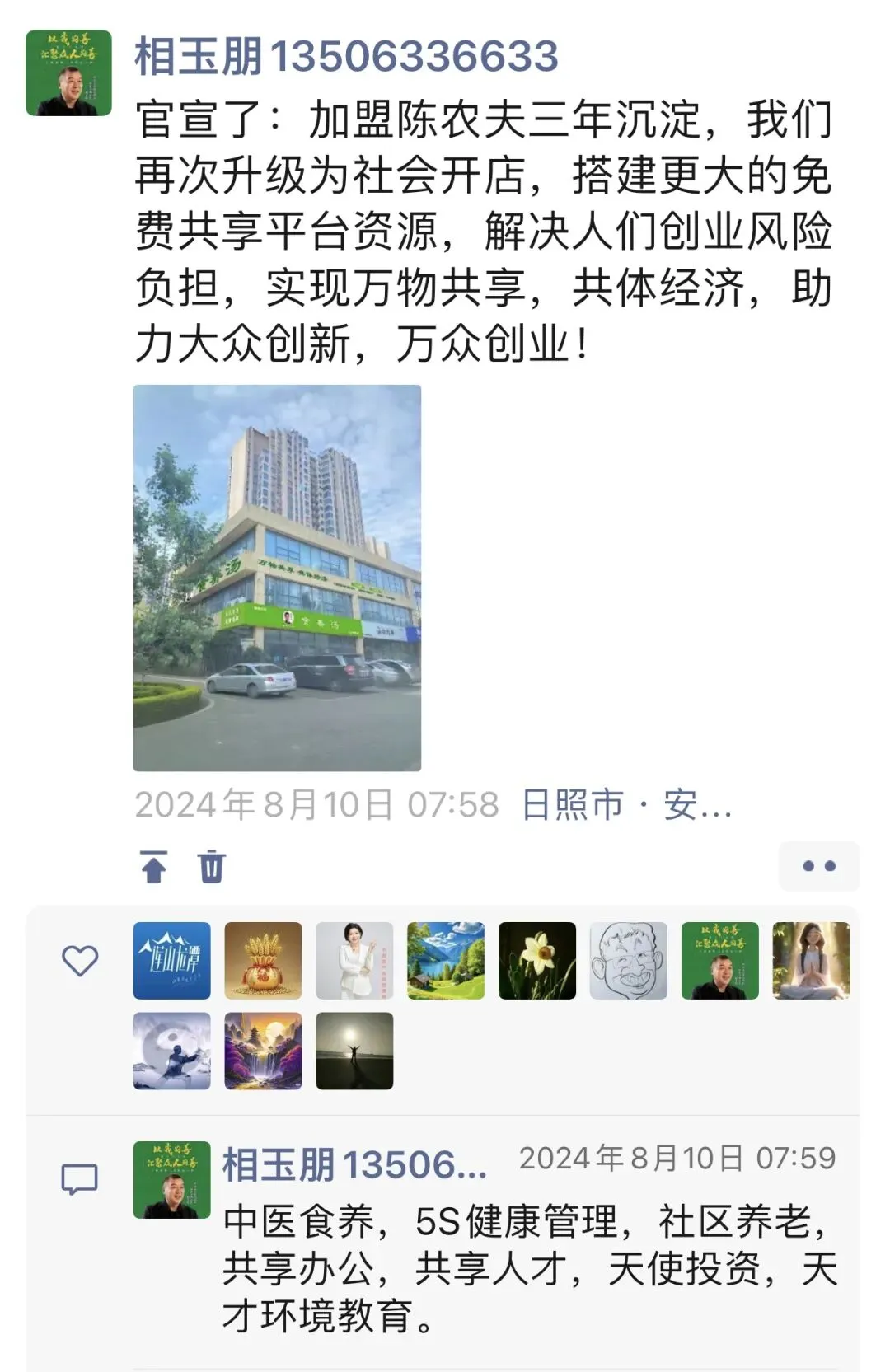The width and height of the screenshot is (890, 1372).
Task: Open the liker with golden money bag avatar
Action: (264, 961)
